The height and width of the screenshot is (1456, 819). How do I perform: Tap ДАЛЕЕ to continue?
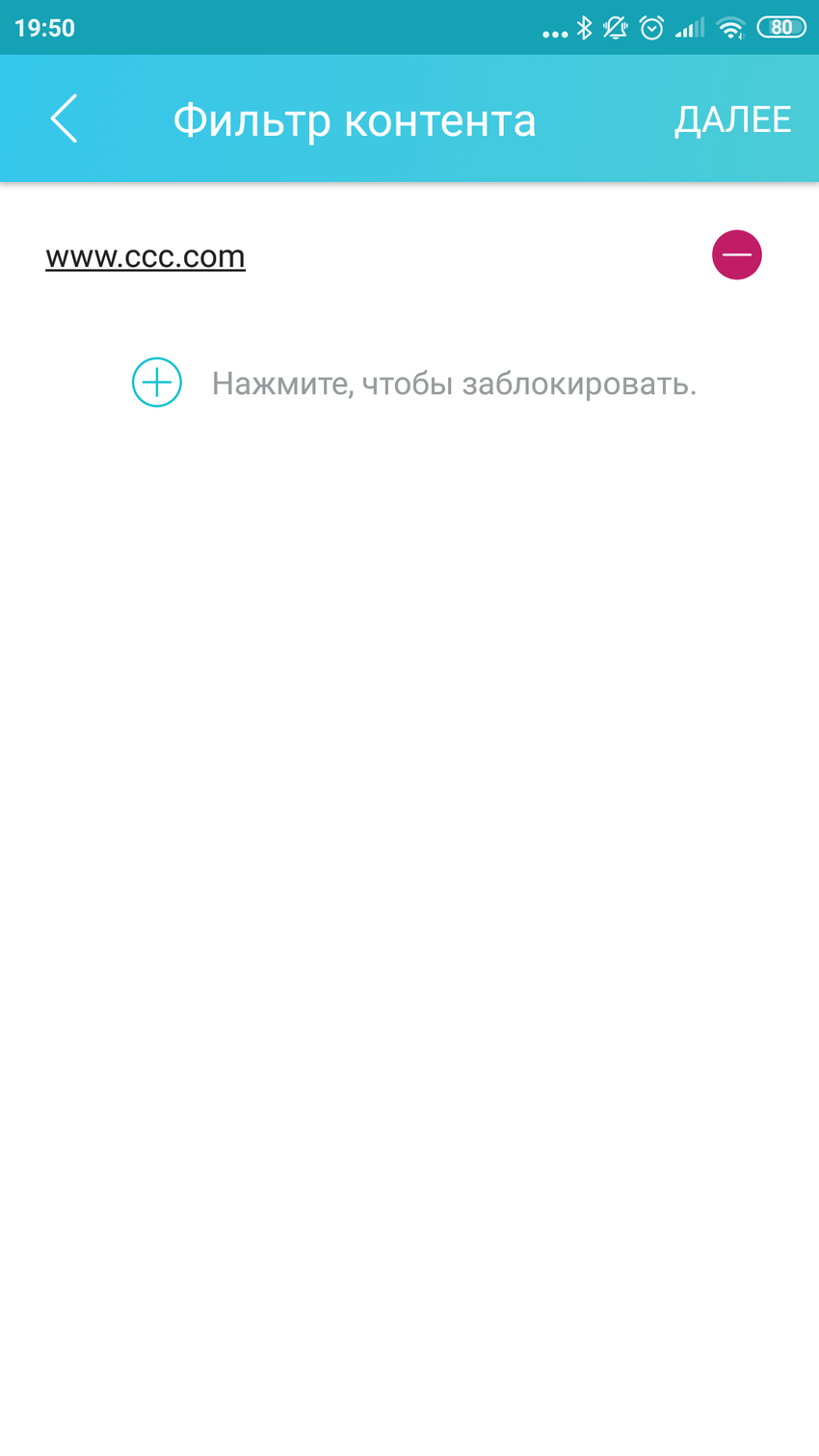pyautogui.click(x=732, y=119)
